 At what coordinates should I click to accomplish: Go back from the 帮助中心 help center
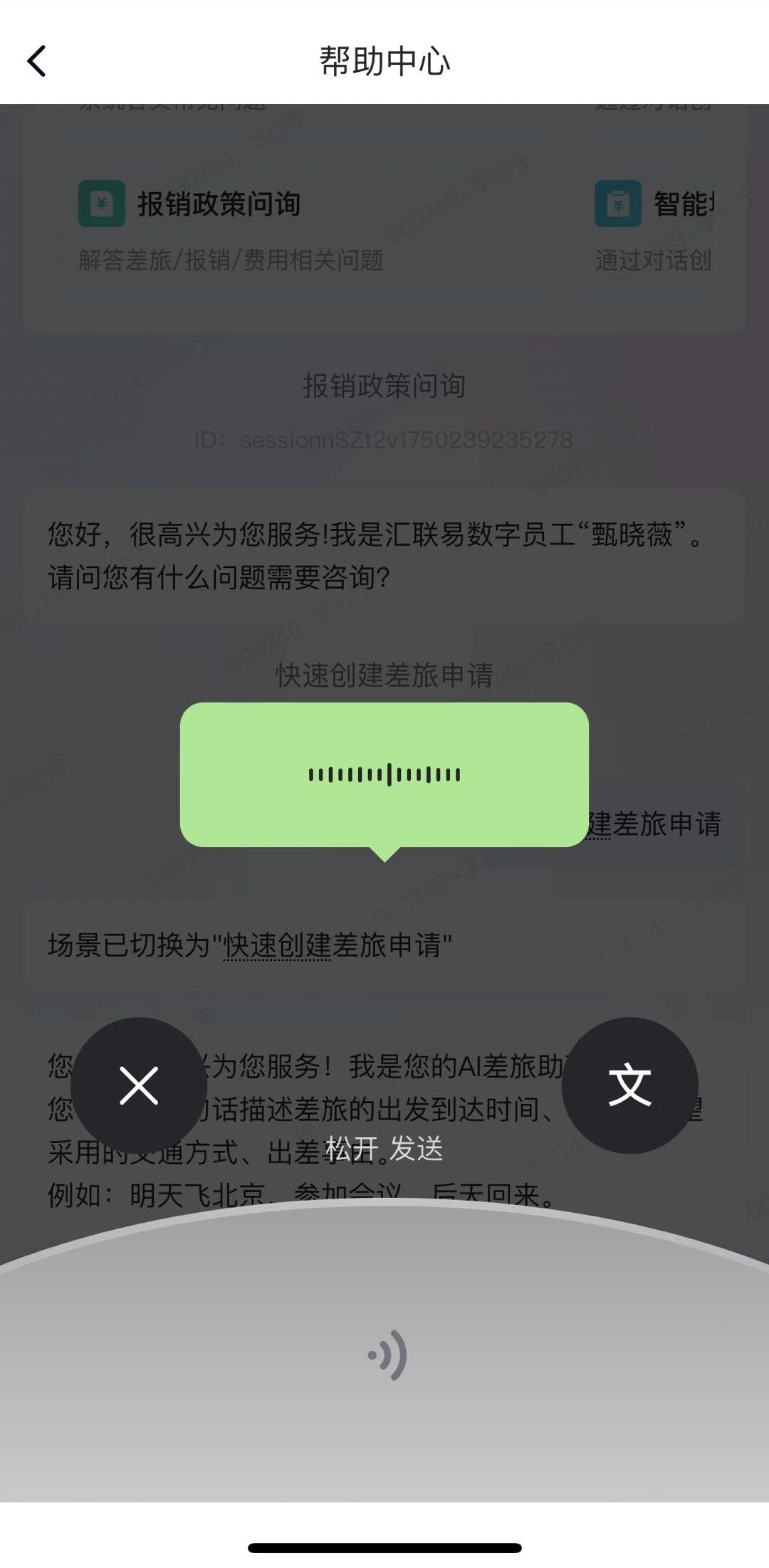[37, 61]
